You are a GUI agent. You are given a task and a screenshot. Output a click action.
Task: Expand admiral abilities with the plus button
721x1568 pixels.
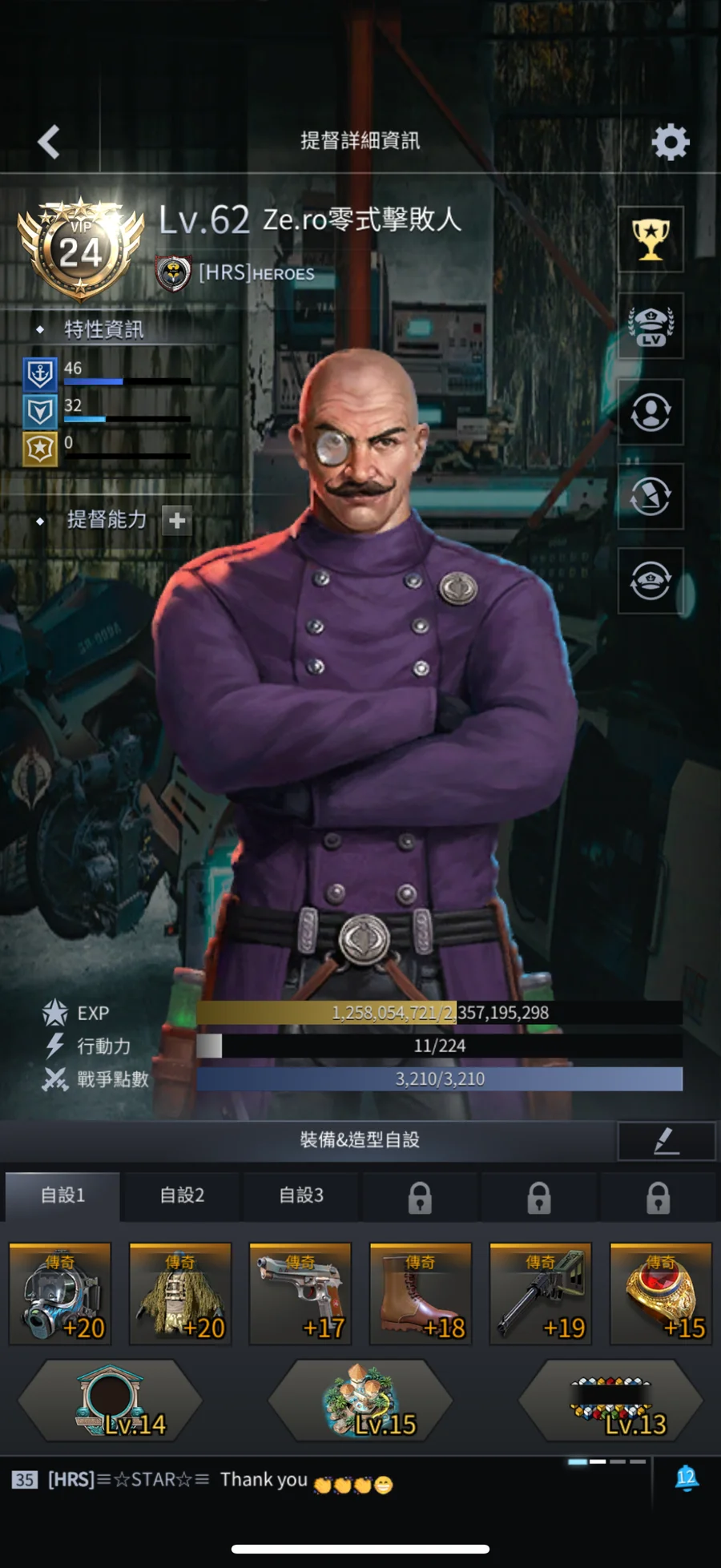[177, 521]
